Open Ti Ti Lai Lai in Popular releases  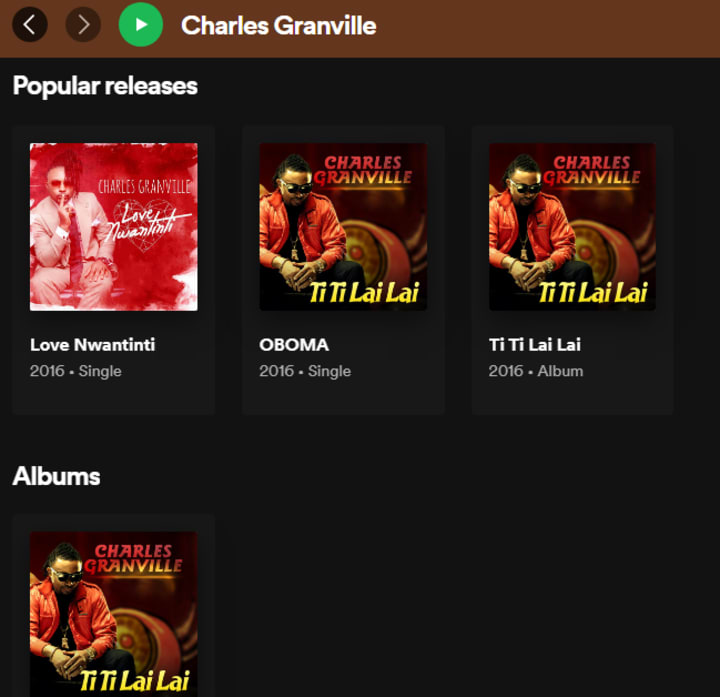pyautogui.click(x=572, y=227)
